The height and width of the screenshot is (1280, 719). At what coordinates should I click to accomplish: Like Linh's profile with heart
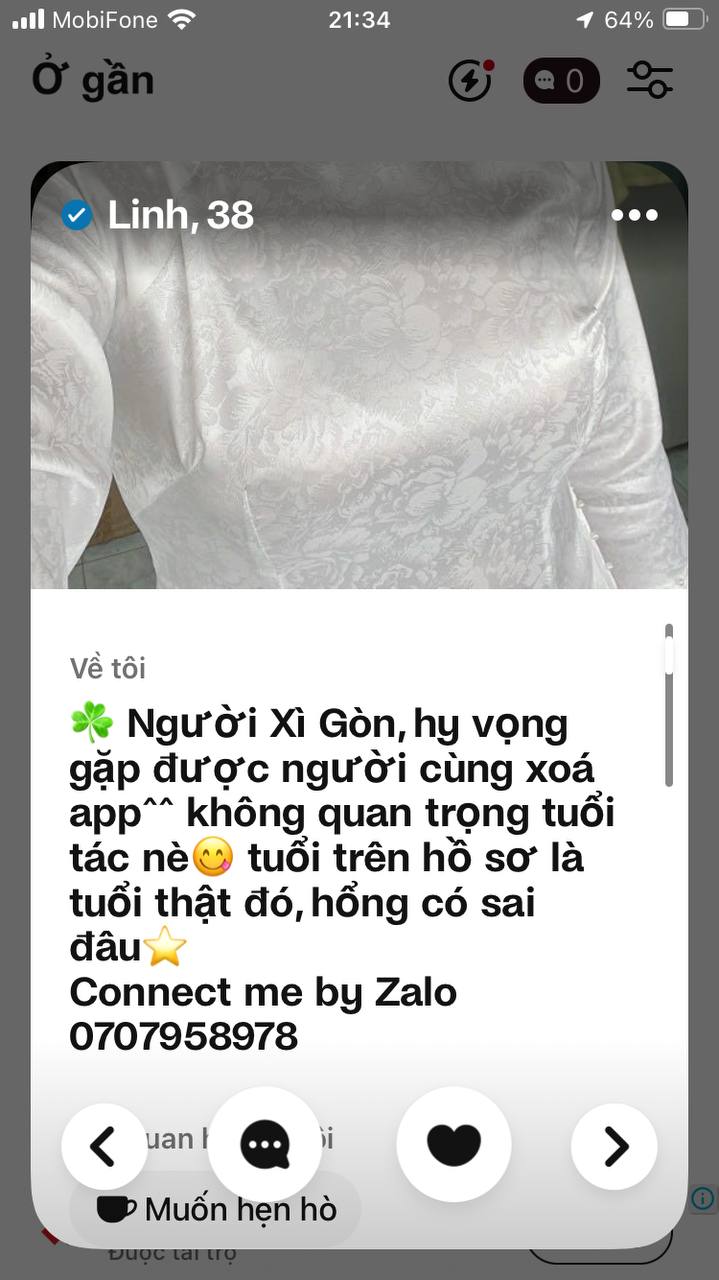pyautogui.click(x=454, y=1144)
